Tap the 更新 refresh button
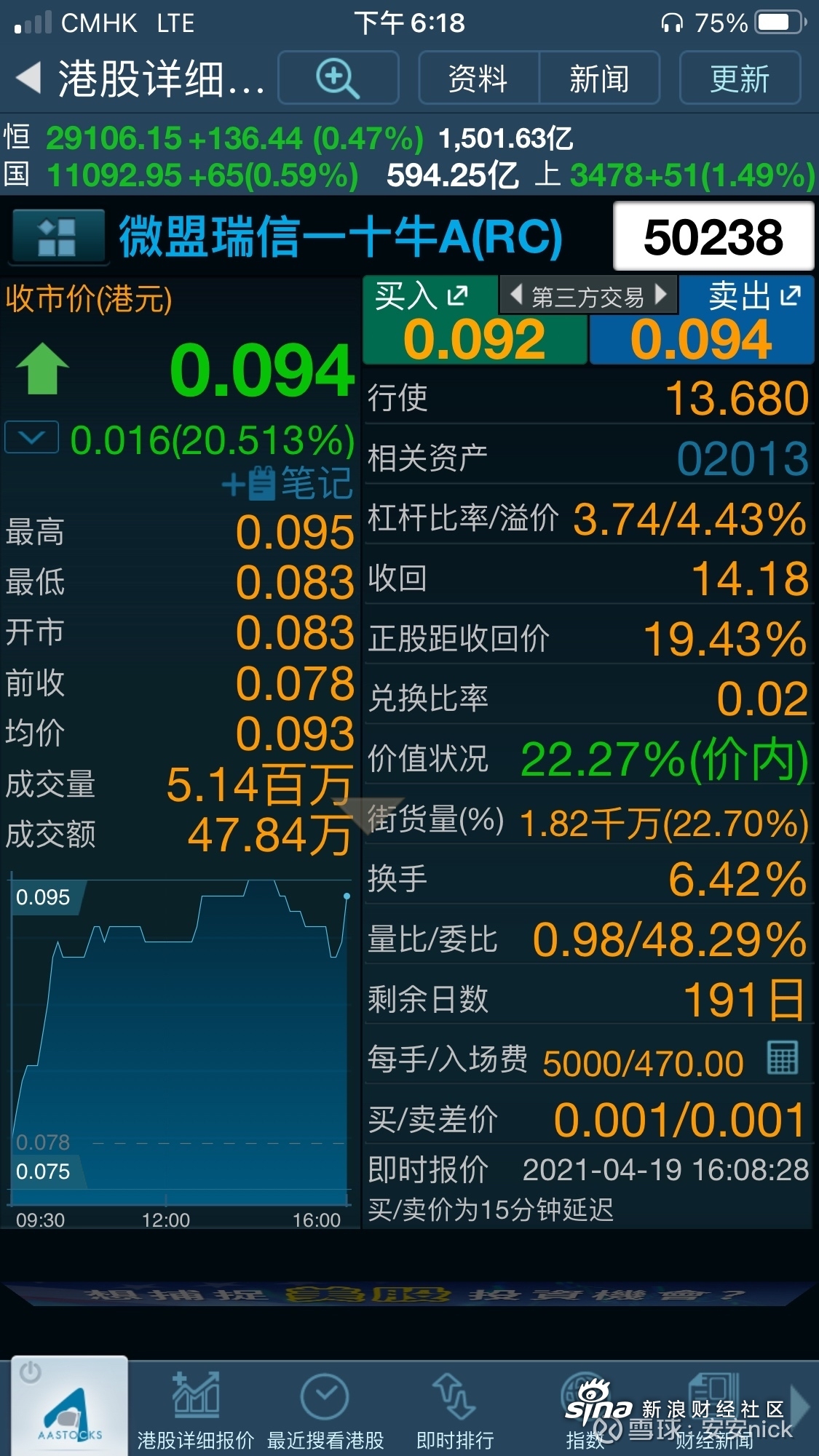 pyautogui.click(x=740, y=78)
